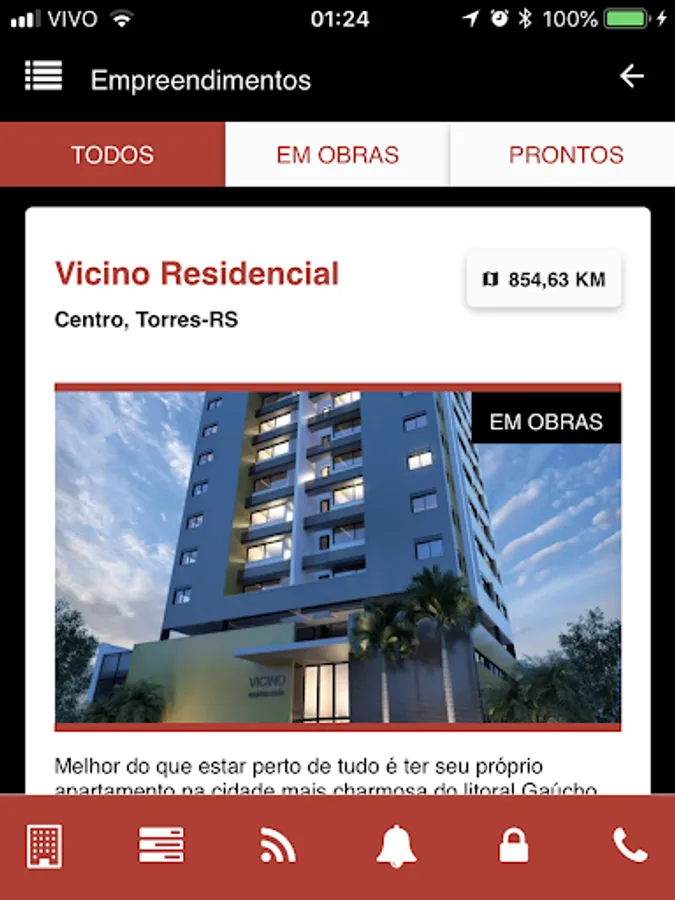Select the TODOS tab
This screenshot has width=675, height=900.
(112, 155)
